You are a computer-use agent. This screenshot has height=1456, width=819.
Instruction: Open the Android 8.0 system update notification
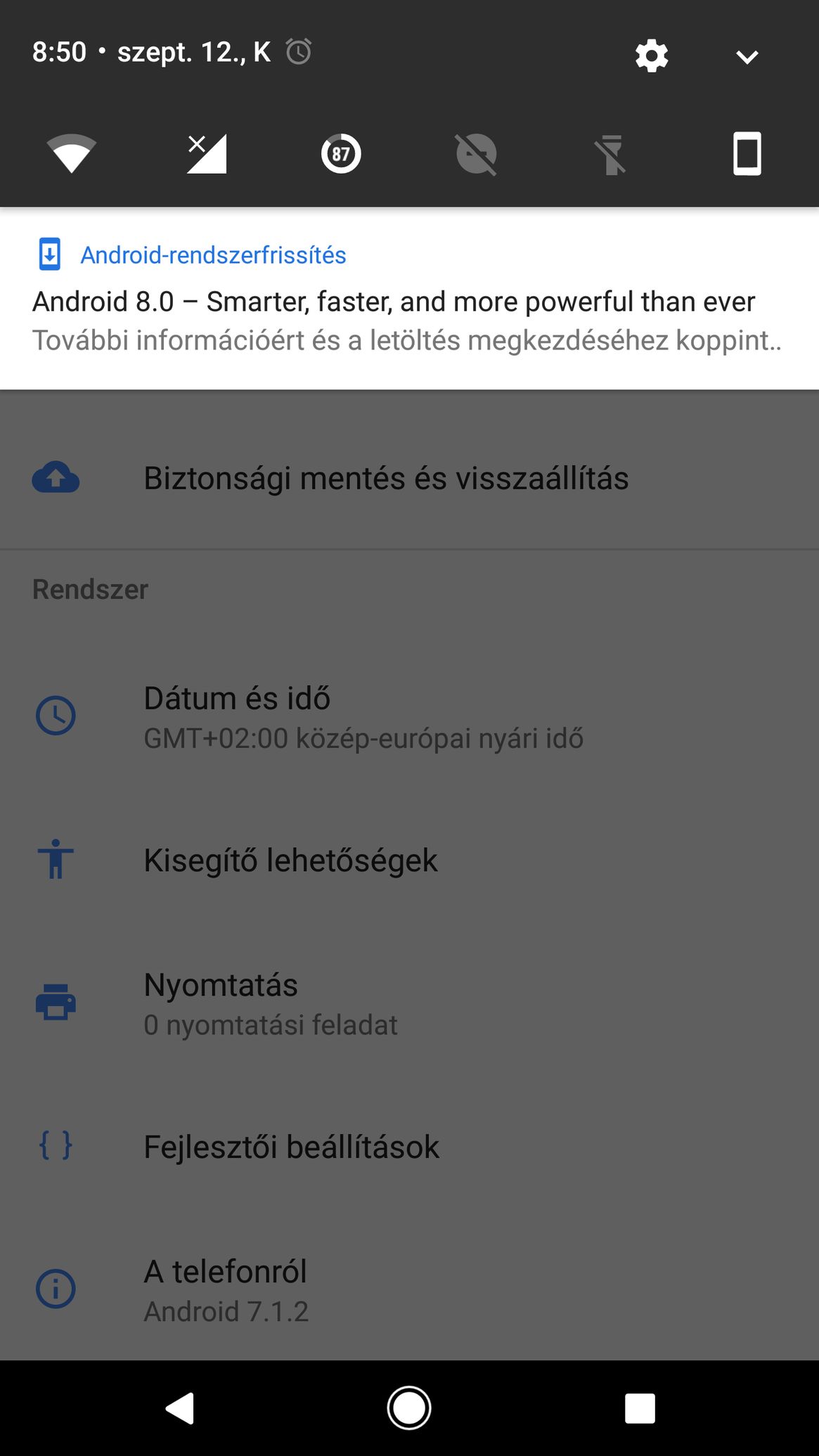click(x=409, y=298)
